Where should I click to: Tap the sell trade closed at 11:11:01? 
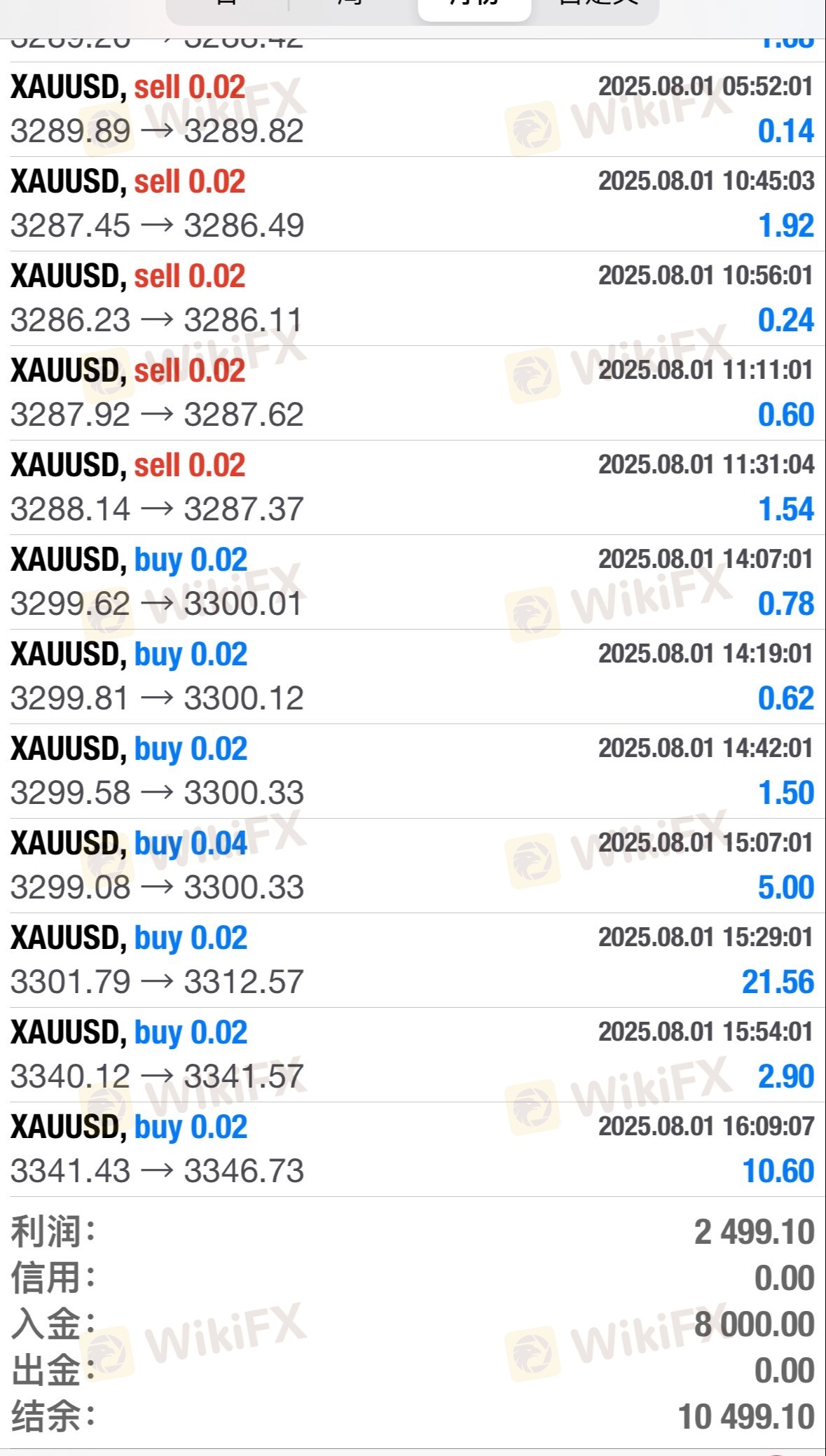(x=413, y=393)
